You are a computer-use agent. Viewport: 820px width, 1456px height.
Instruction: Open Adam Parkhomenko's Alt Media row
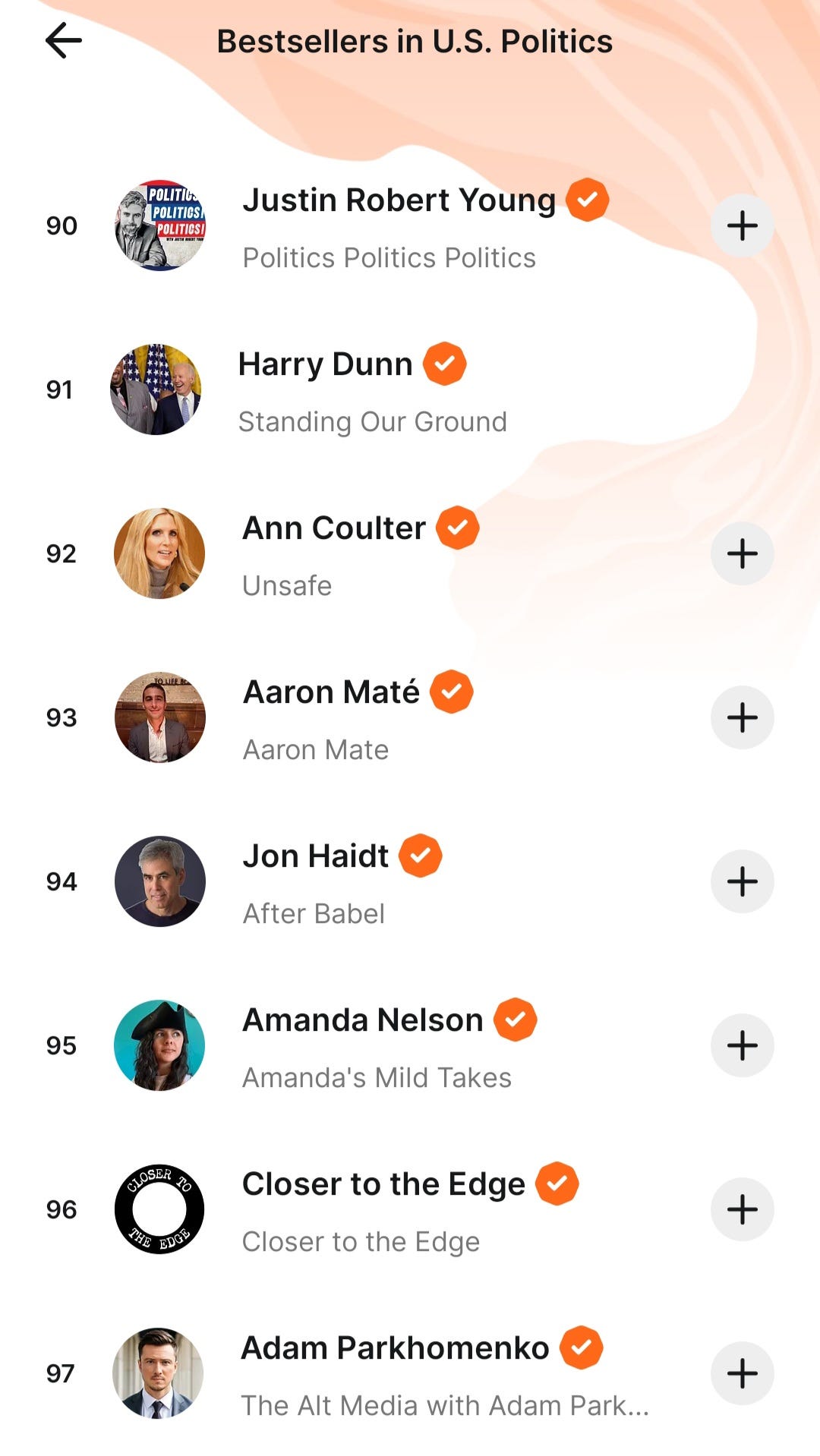click(410, 1373)
